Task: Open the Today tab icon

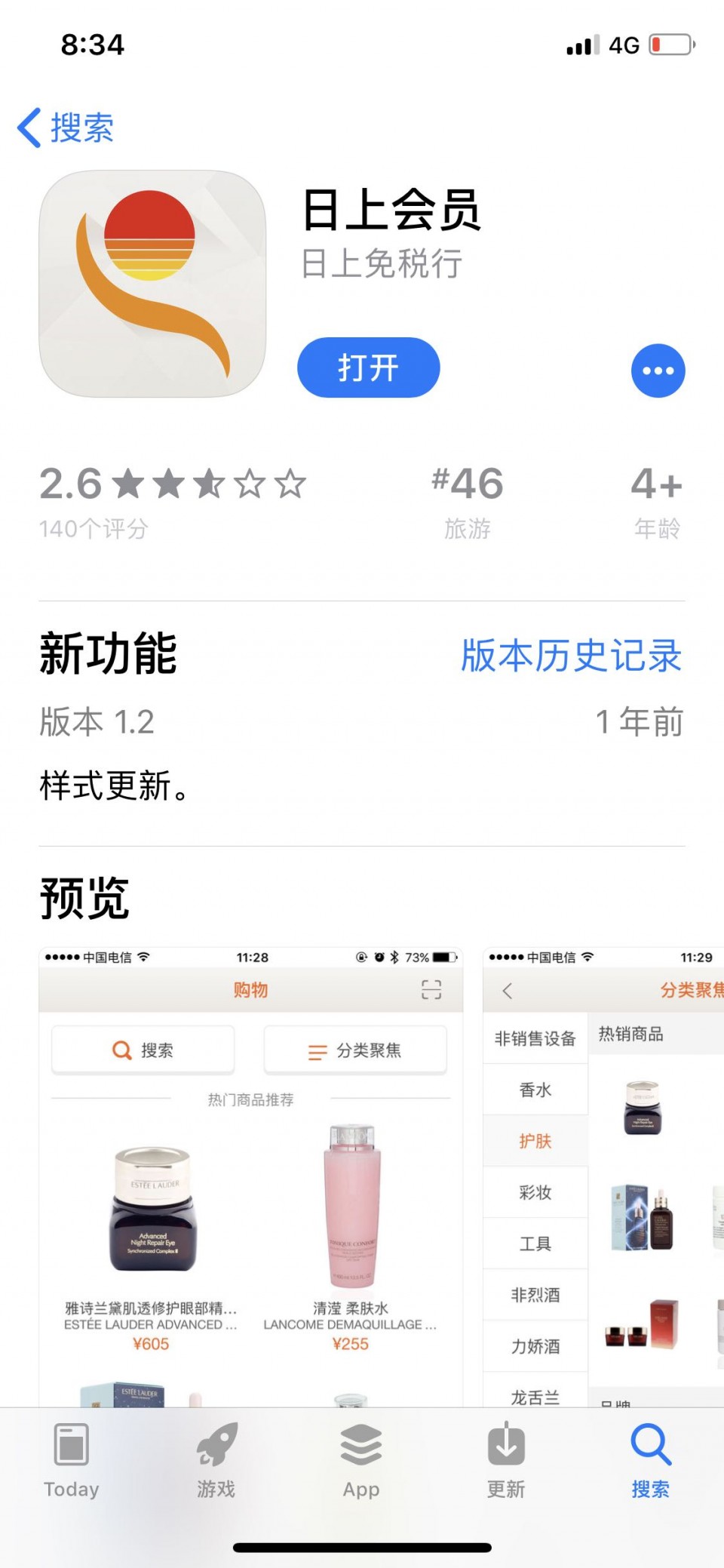Action: (72, 1456)
